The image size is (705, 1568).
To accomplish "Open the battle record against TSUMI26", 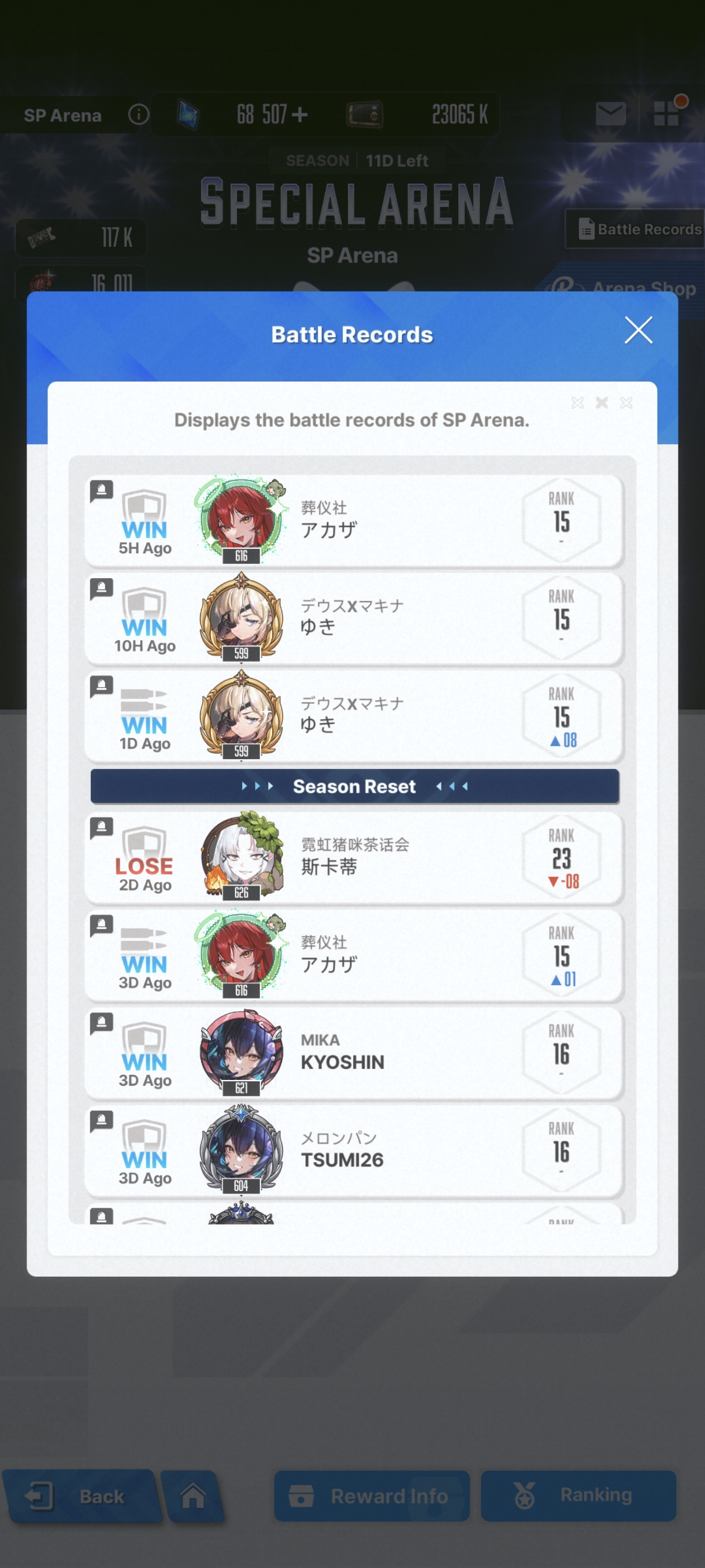I will (x=354, y=1151).
